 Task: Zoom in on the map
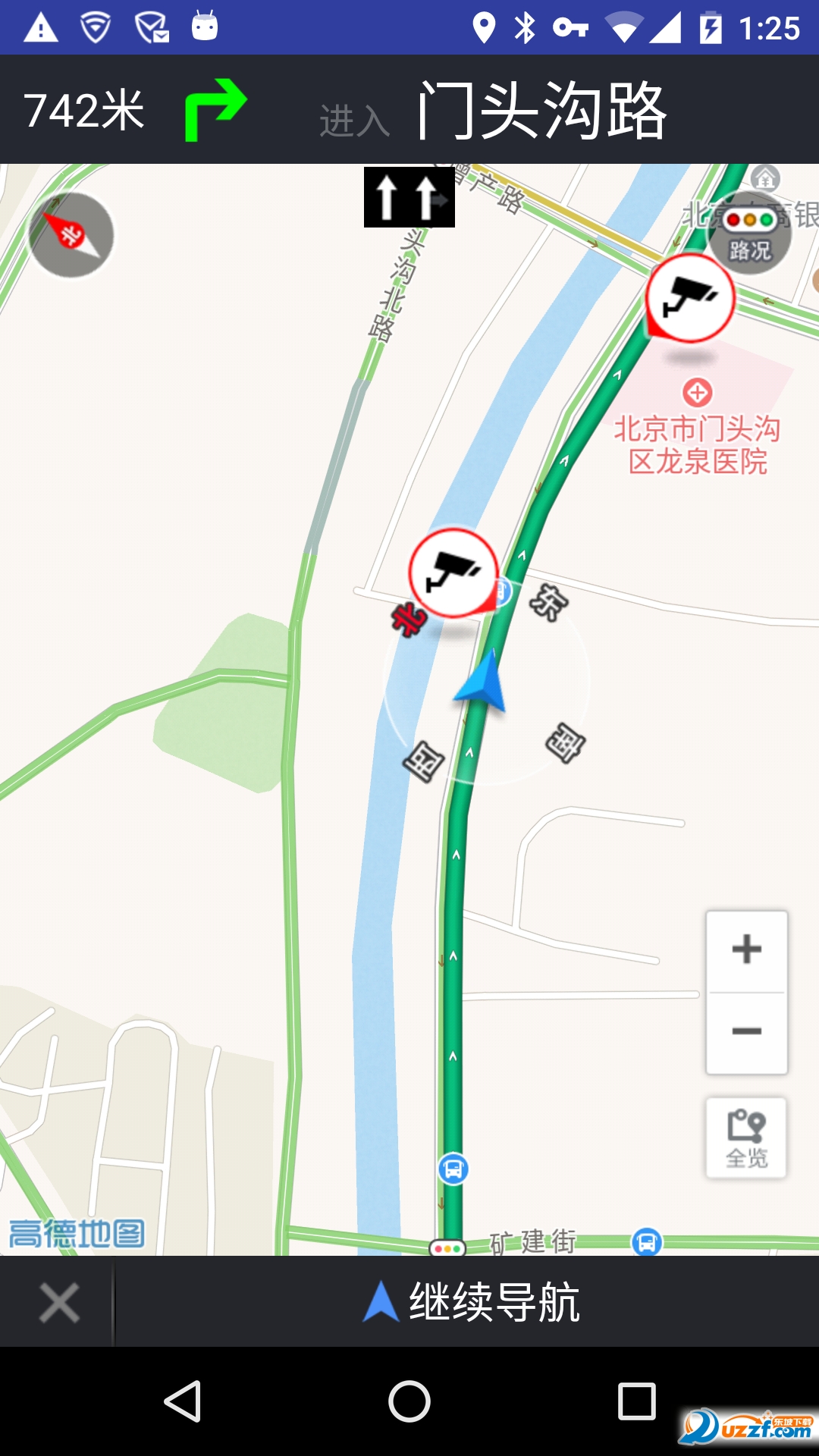[x=747, y=950]
